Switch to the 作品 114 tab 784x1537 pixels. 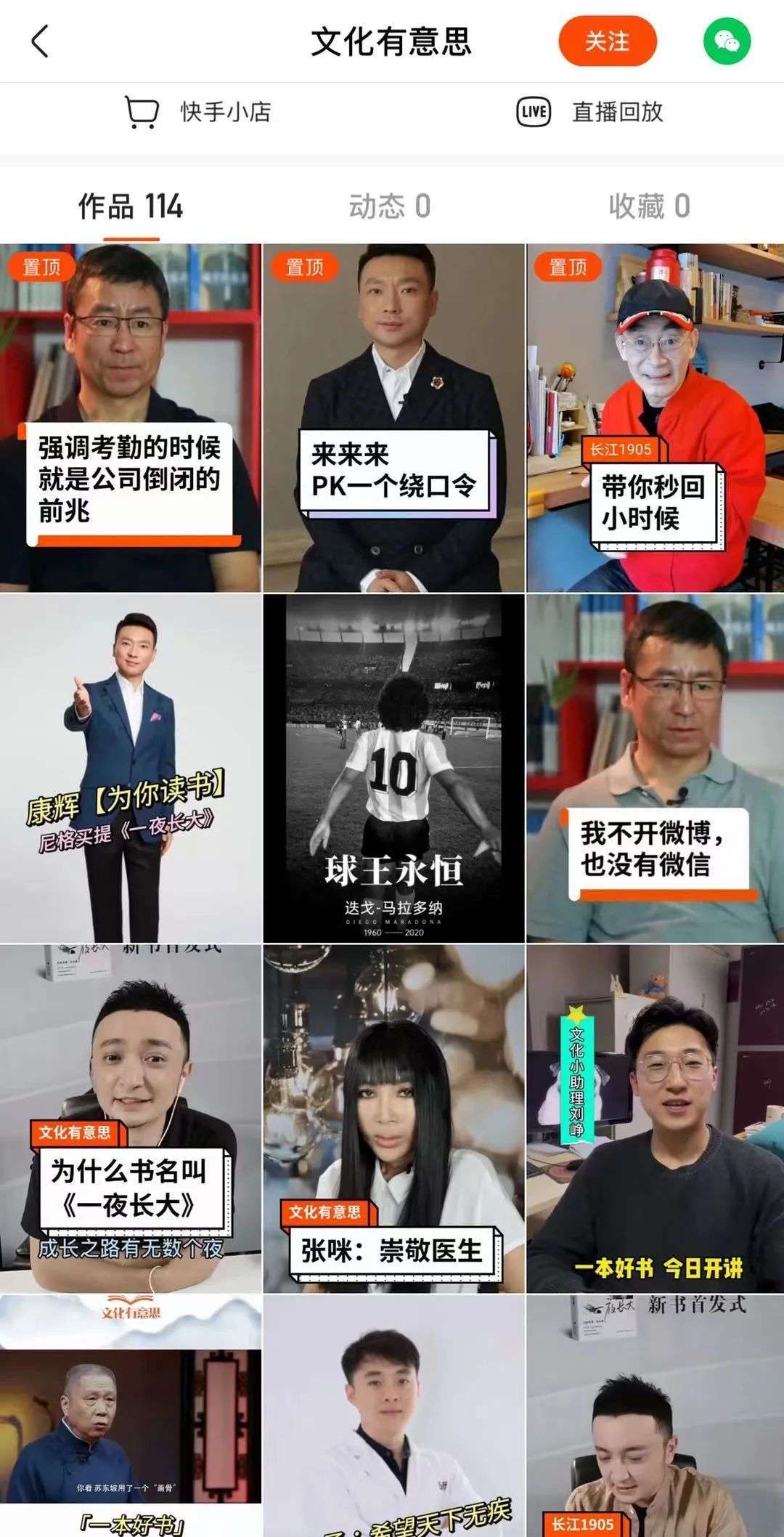click(131, 206)
